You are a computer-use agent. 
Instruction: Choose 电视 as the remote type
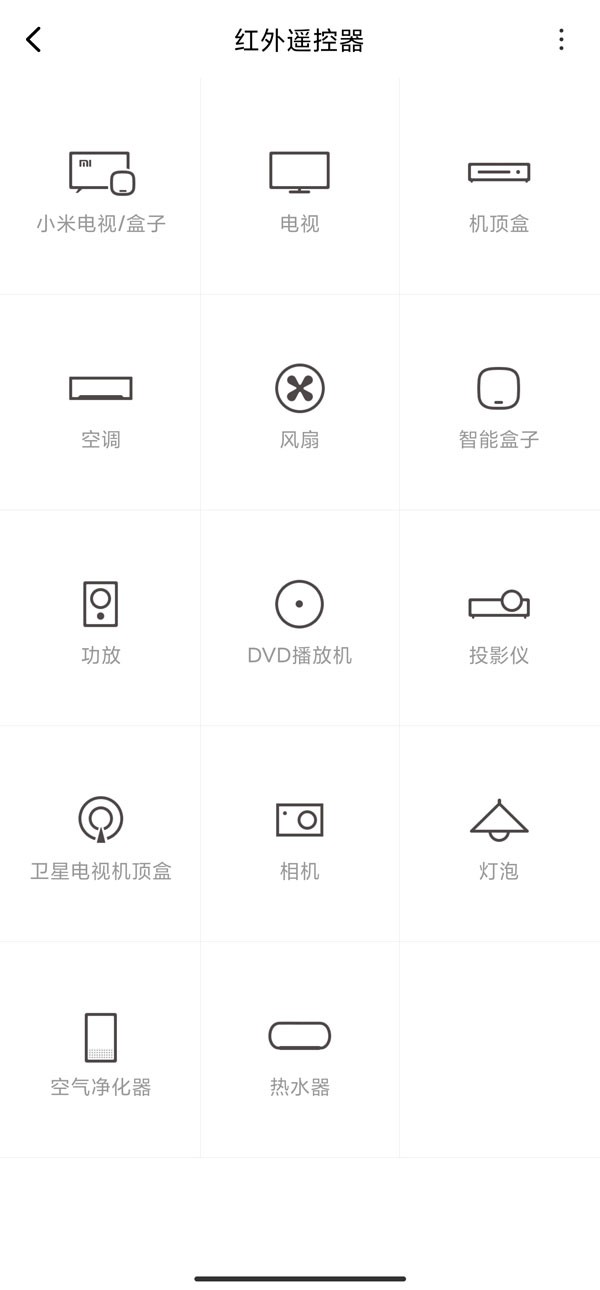299,190
